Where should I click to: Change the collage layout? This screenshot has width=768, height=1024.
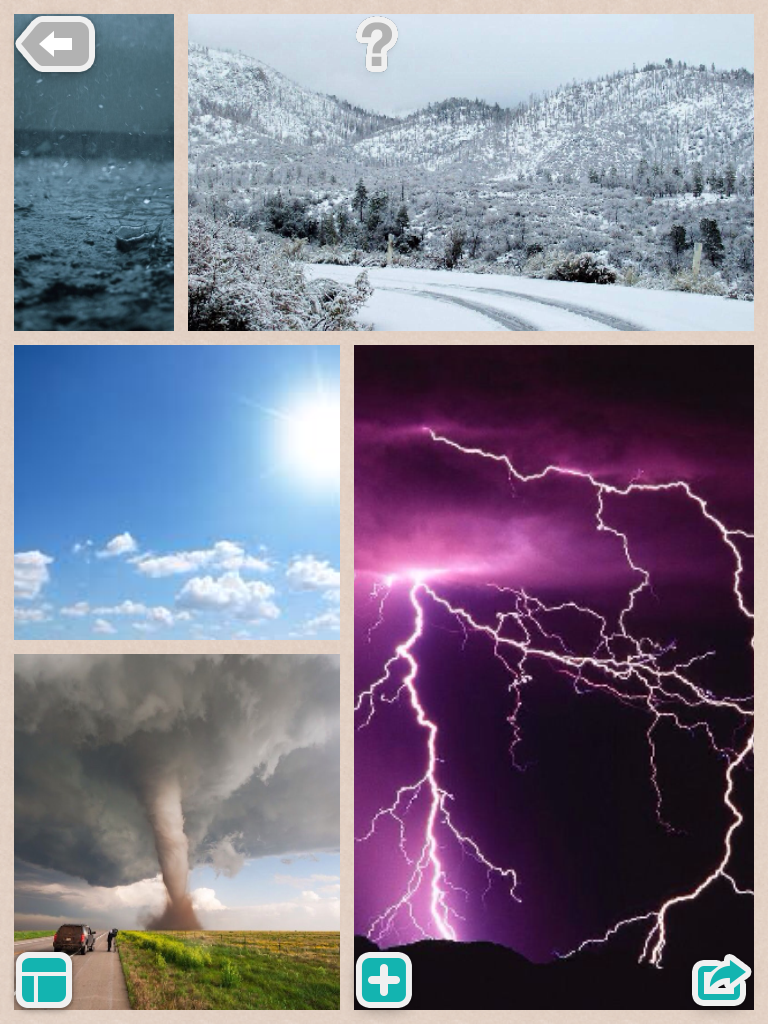point(43,979)
